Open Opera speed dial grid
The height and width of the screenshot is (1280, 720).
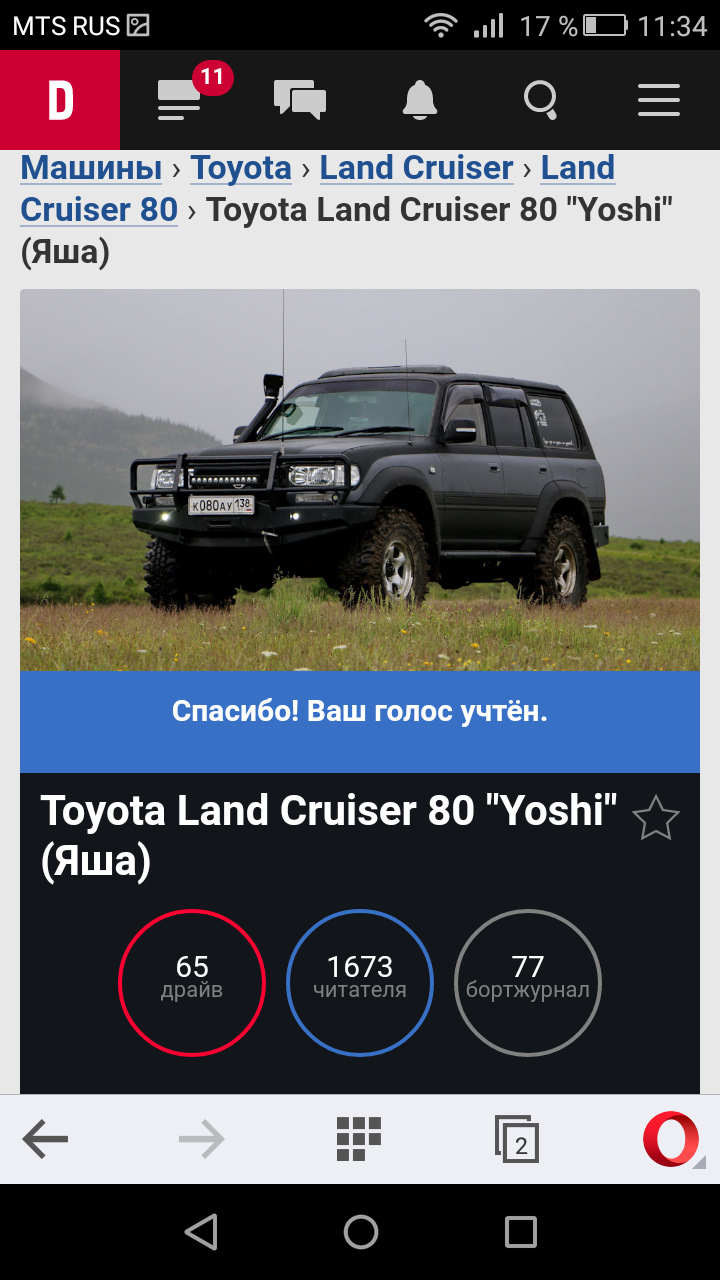click(x=359, y=1139)
